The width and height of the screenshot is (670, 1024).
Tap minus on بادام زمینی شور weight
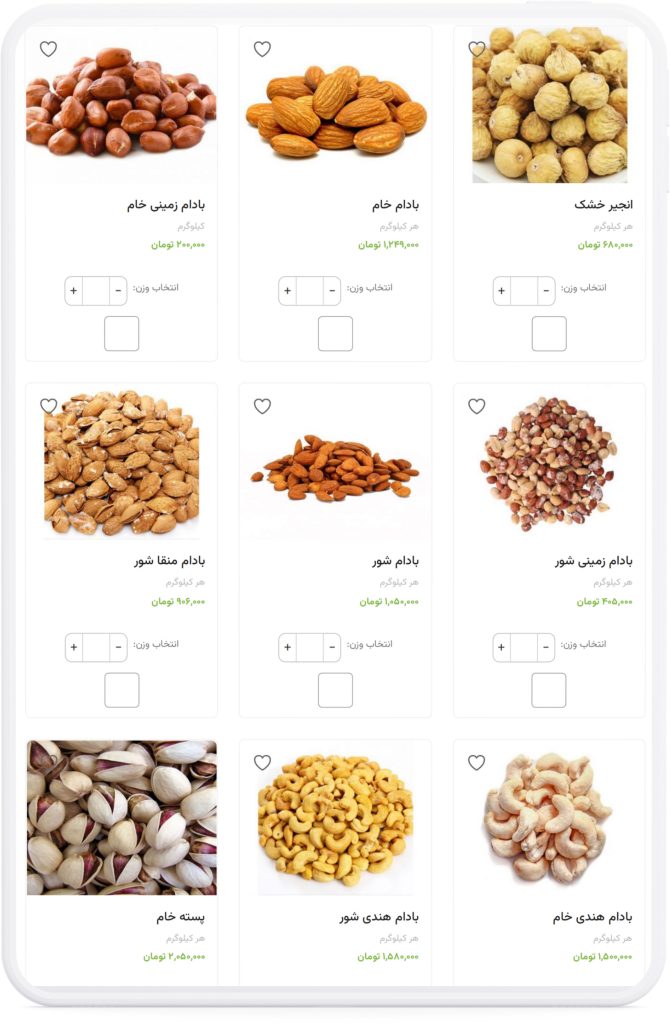[x=545, y=647]
